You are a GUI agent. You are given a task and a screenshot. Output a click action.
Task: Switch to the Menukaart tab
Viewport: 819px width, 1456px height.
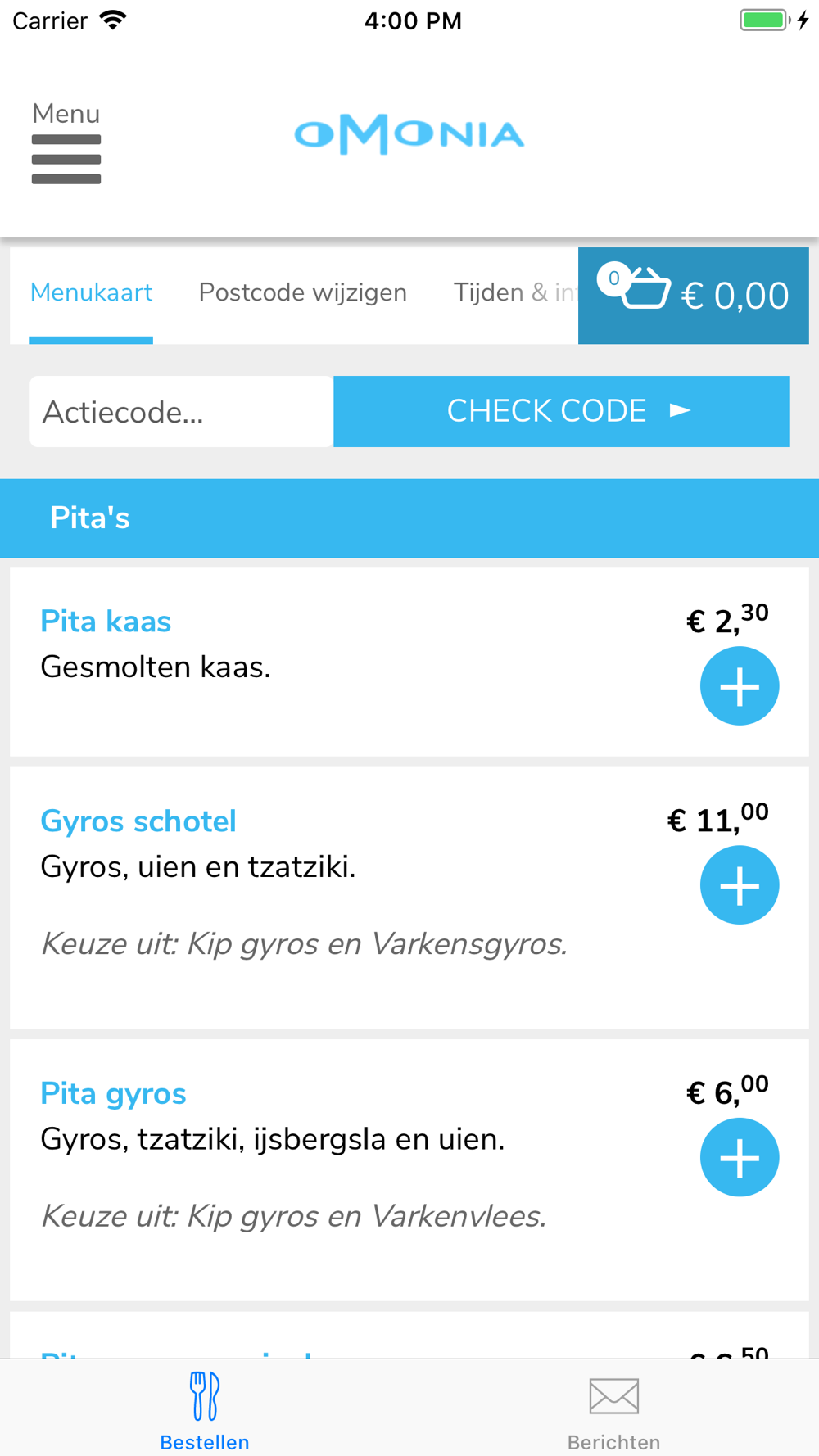click(91, 293)
